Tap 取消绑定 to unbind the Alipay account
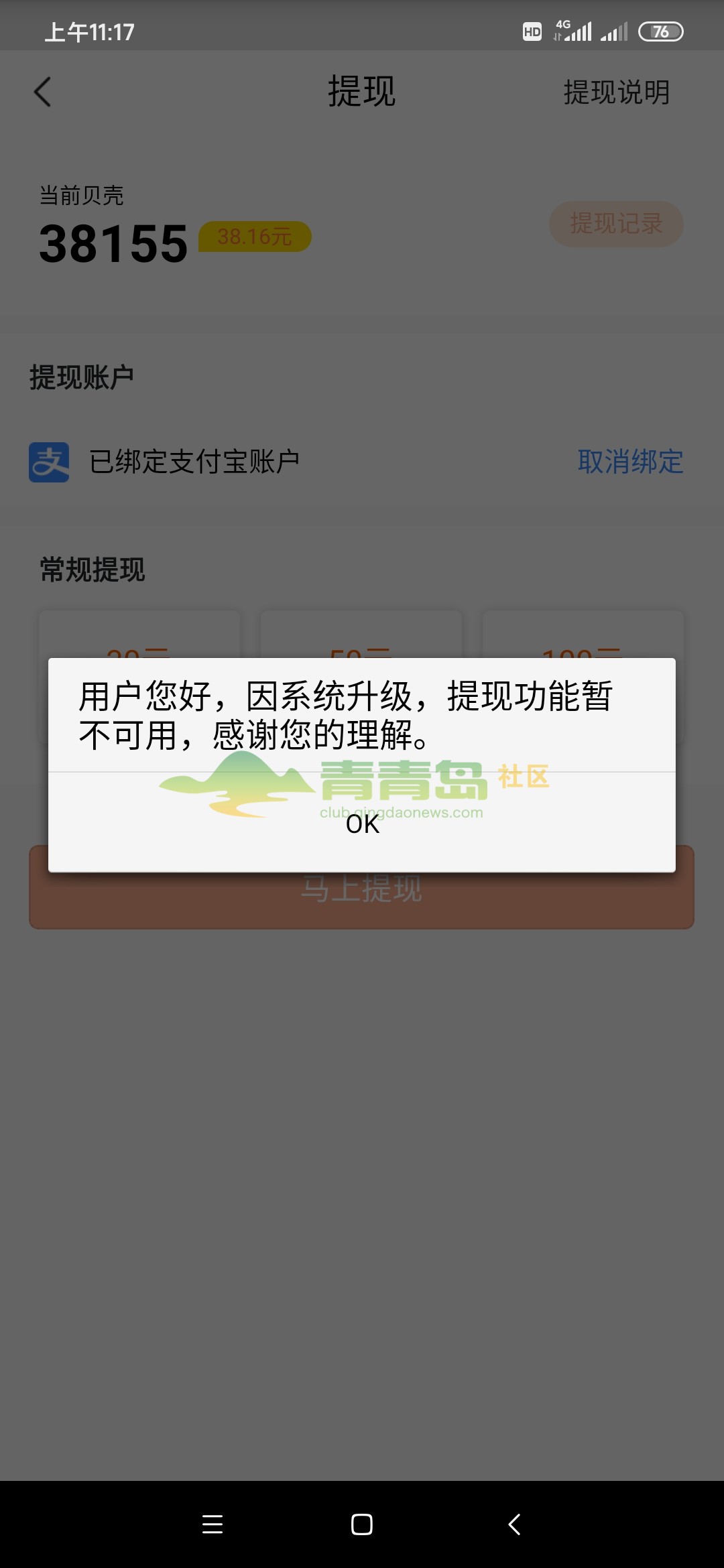Screen dimensions: 724x1568 630,462
